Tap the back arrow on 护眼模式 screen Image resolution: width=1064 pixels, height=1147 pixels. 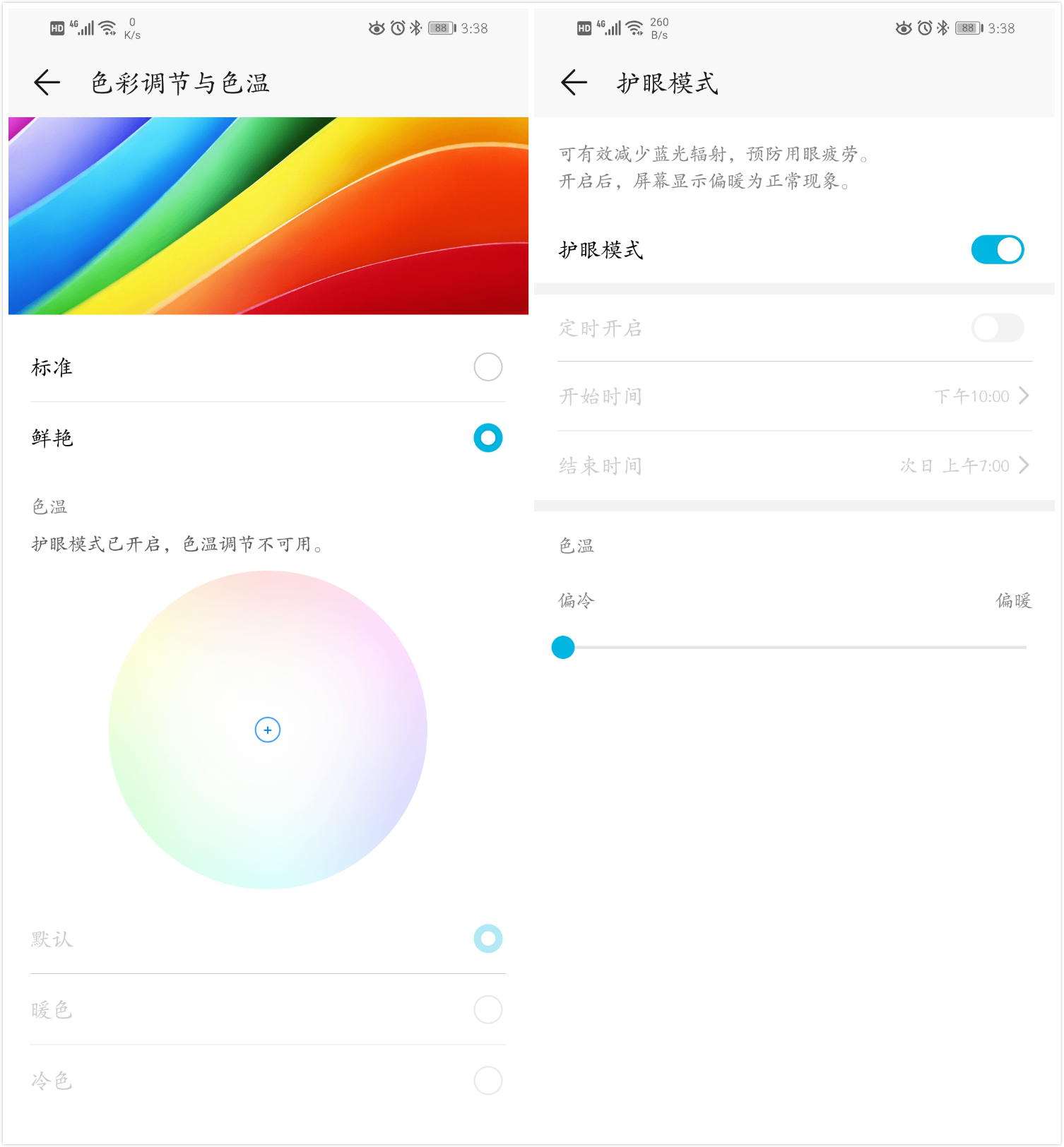574,82
